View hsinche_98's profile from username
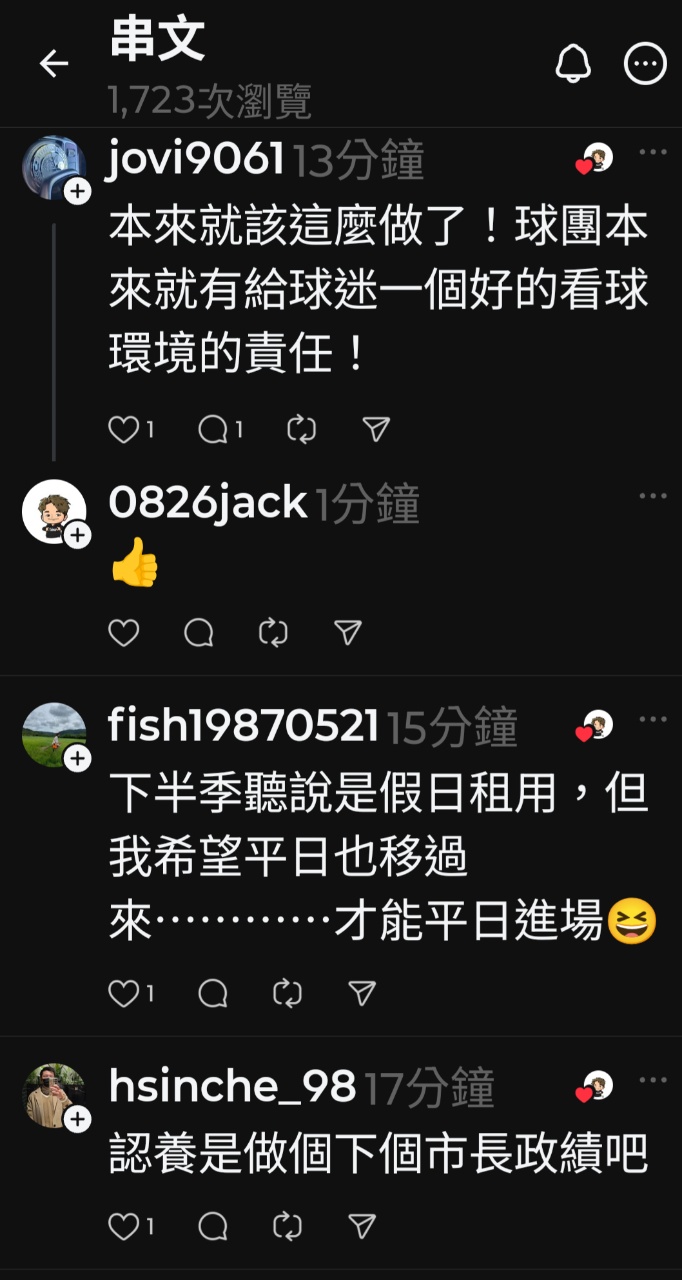Viewport: 682px width, 1280px height. click(231, 1086)
